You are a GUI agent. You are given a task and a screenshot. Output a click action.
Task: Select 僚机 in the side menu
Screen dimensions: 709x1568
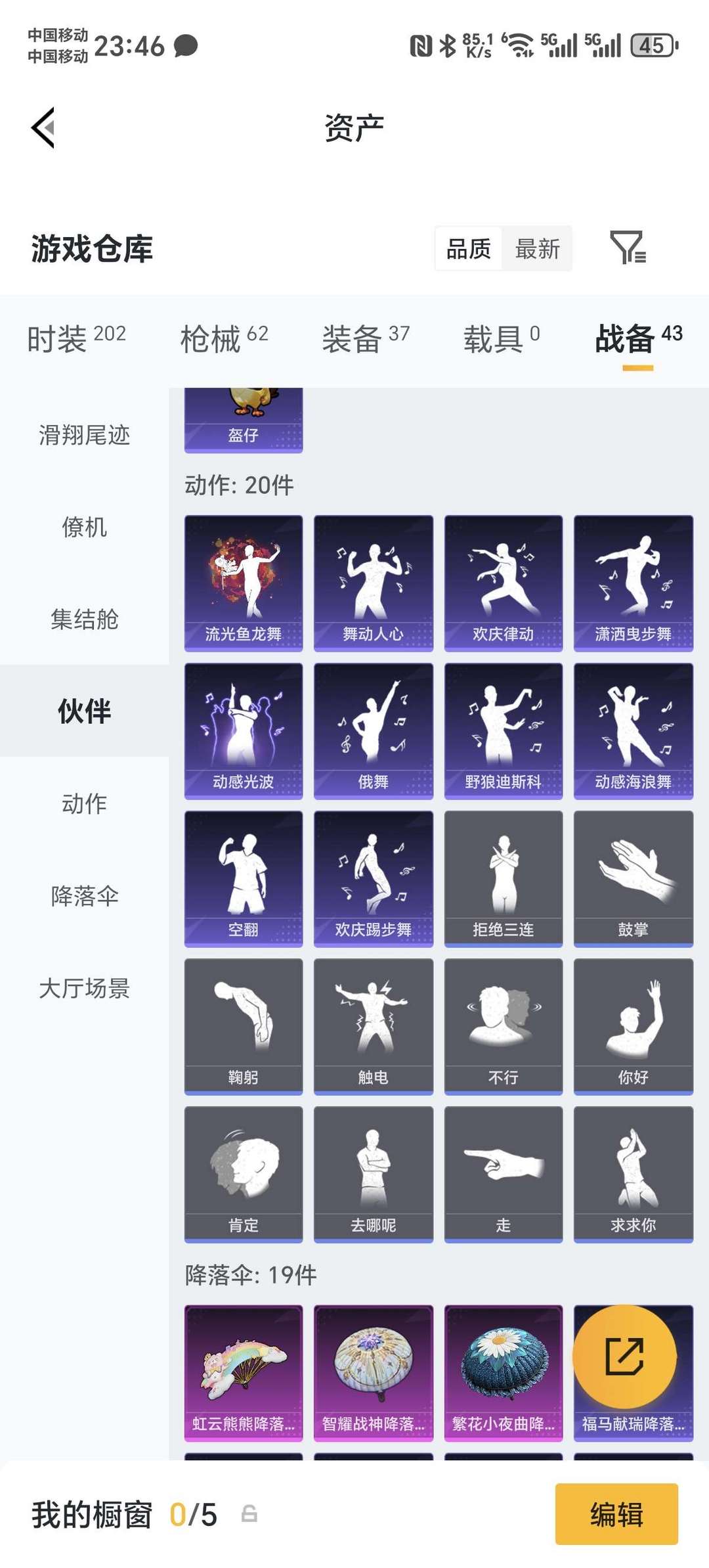coord(84,527)
